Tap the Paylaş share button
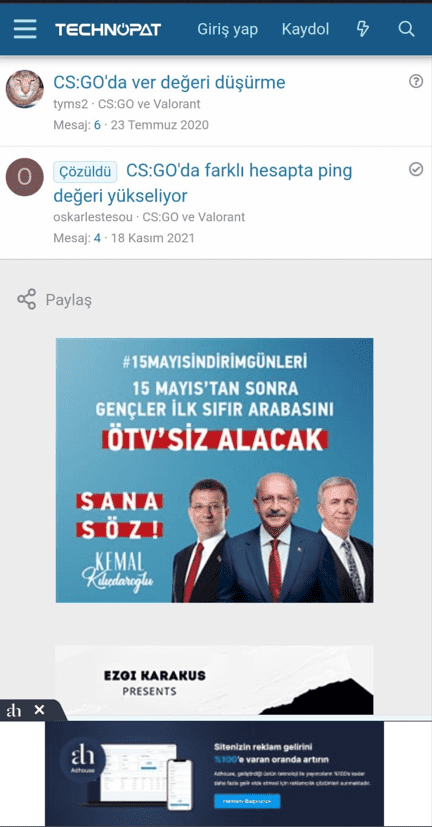432x827 pixels. [54, 300]
